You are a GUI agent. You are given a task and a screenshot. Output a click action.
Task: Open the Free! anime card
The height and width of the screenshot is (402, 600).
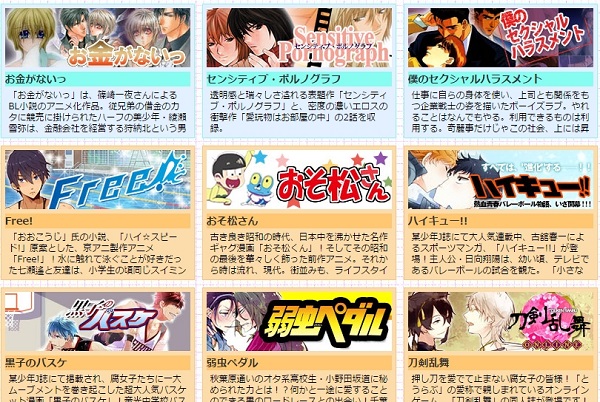[x=97, y=181]
